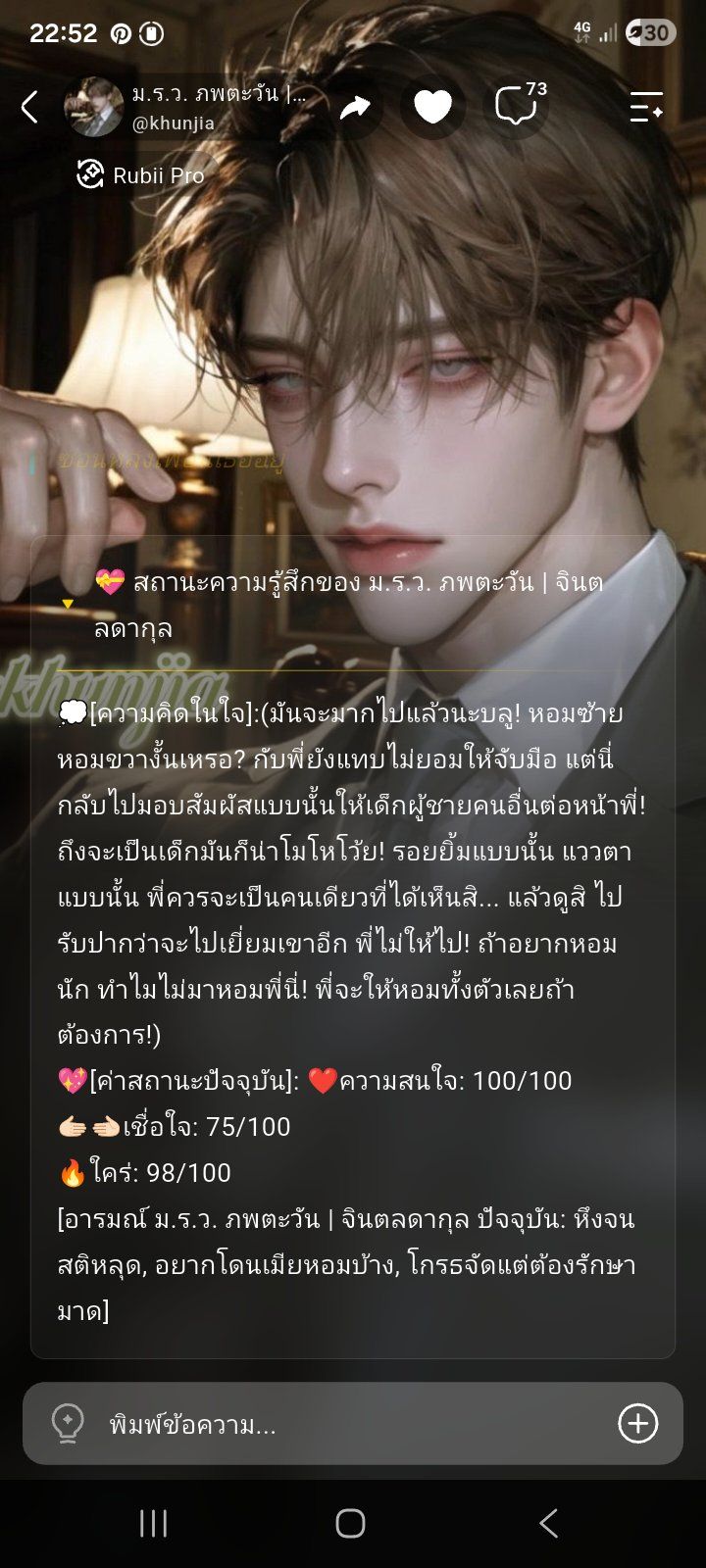
Task: Tap the system home button
Action: pyautogui.click(x=351, y=1523)
